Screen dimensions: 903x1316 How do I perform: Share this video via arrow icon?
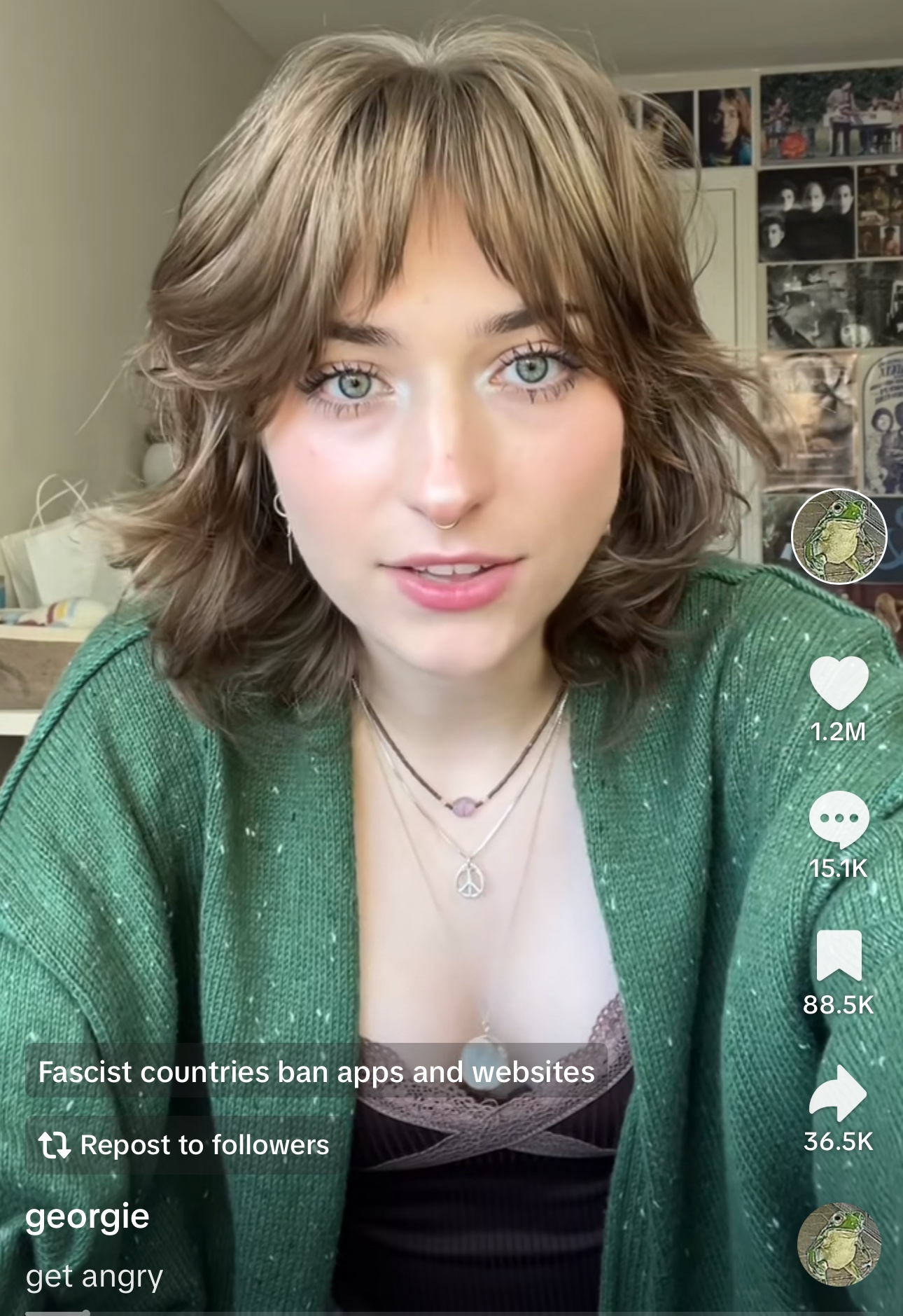point(839,1093)
